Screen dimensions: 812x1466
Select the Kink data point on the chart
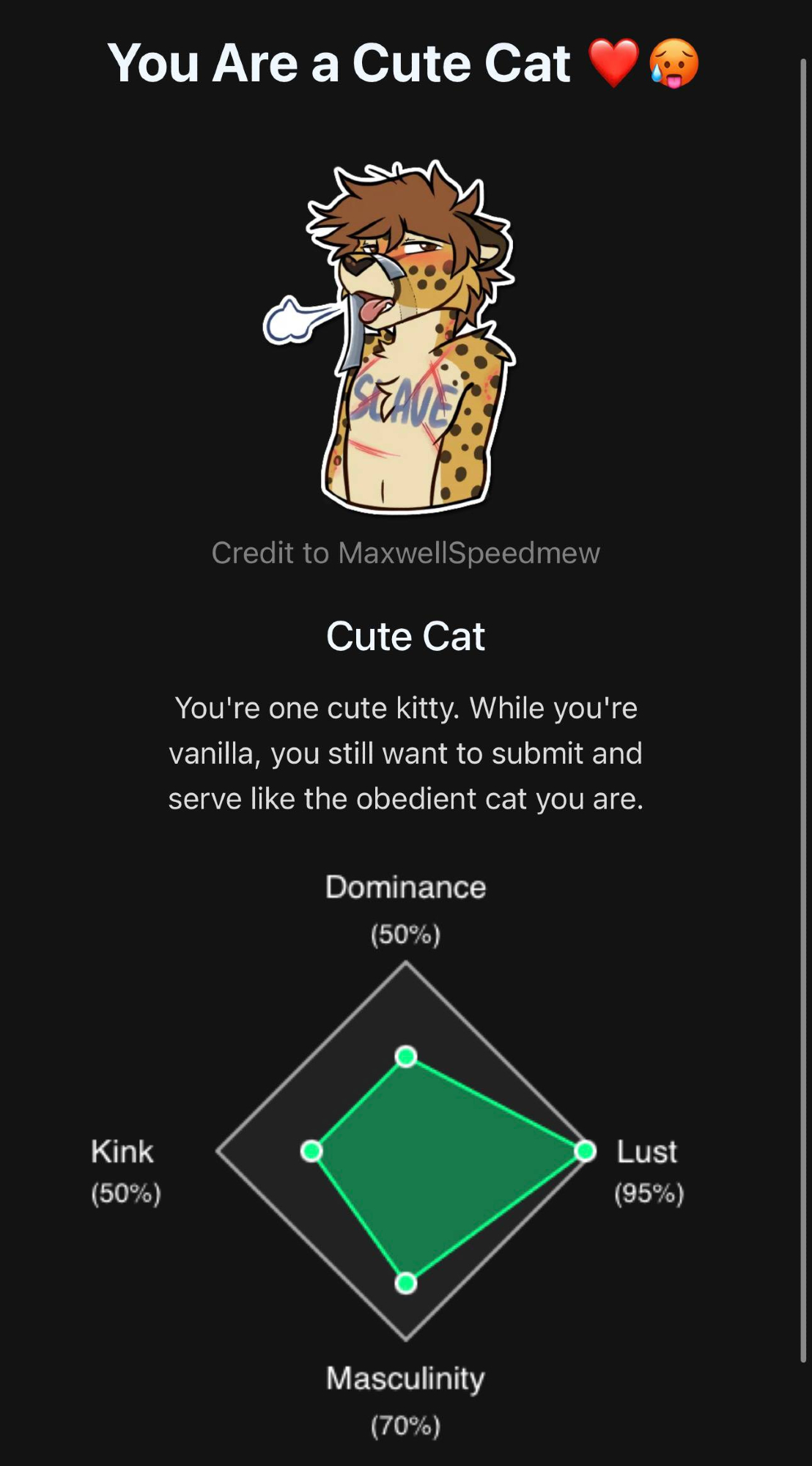pyautogui.click(x=311, y=1151)
